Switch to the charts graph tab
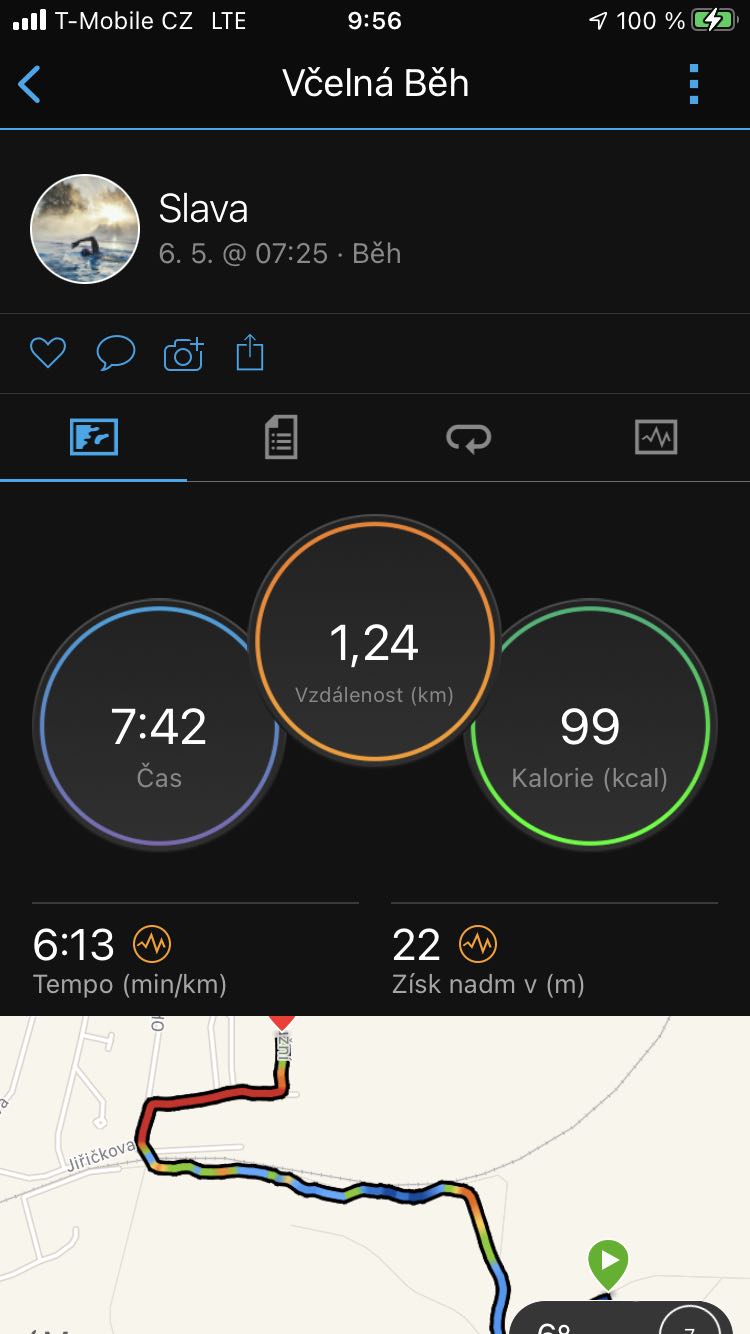 point(656,437)
